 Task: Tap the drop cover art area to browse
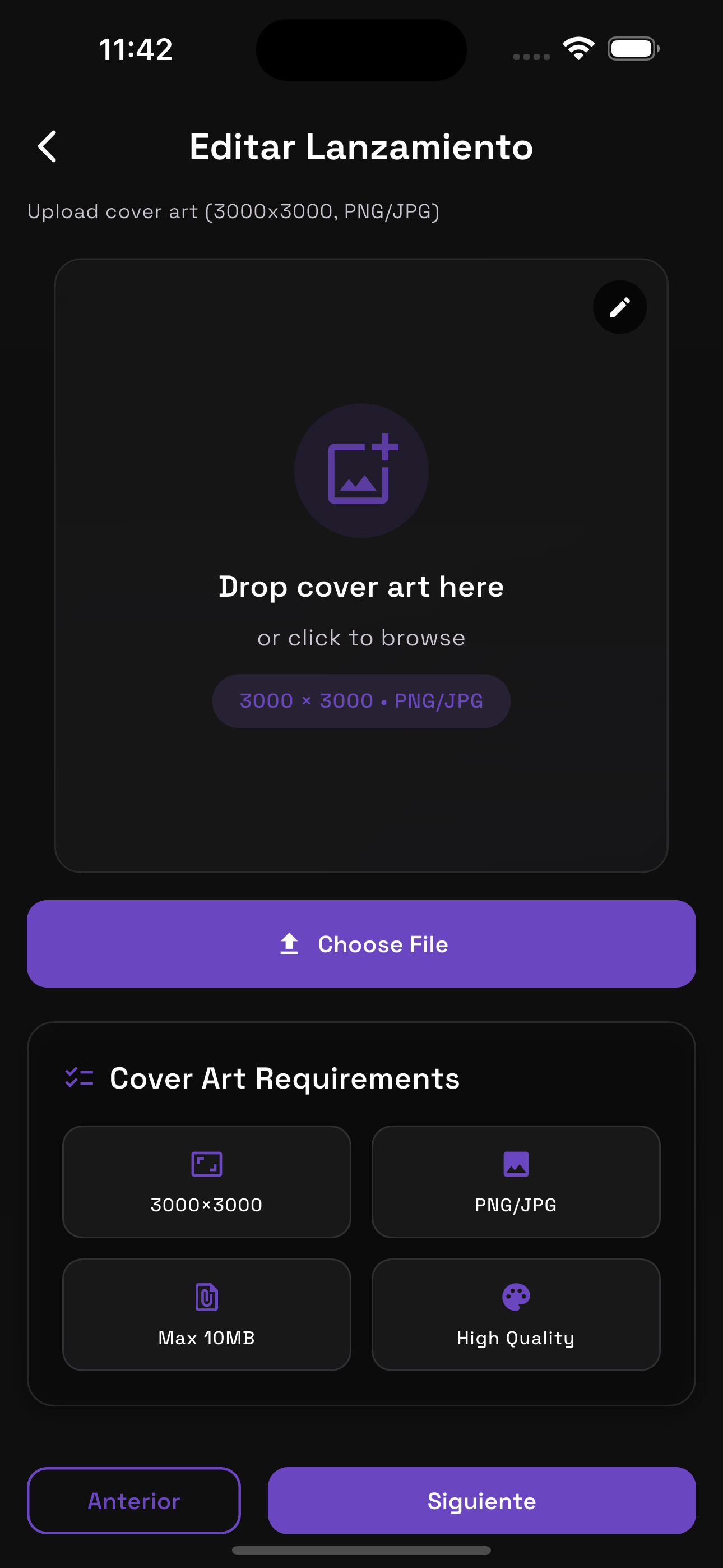361,566
